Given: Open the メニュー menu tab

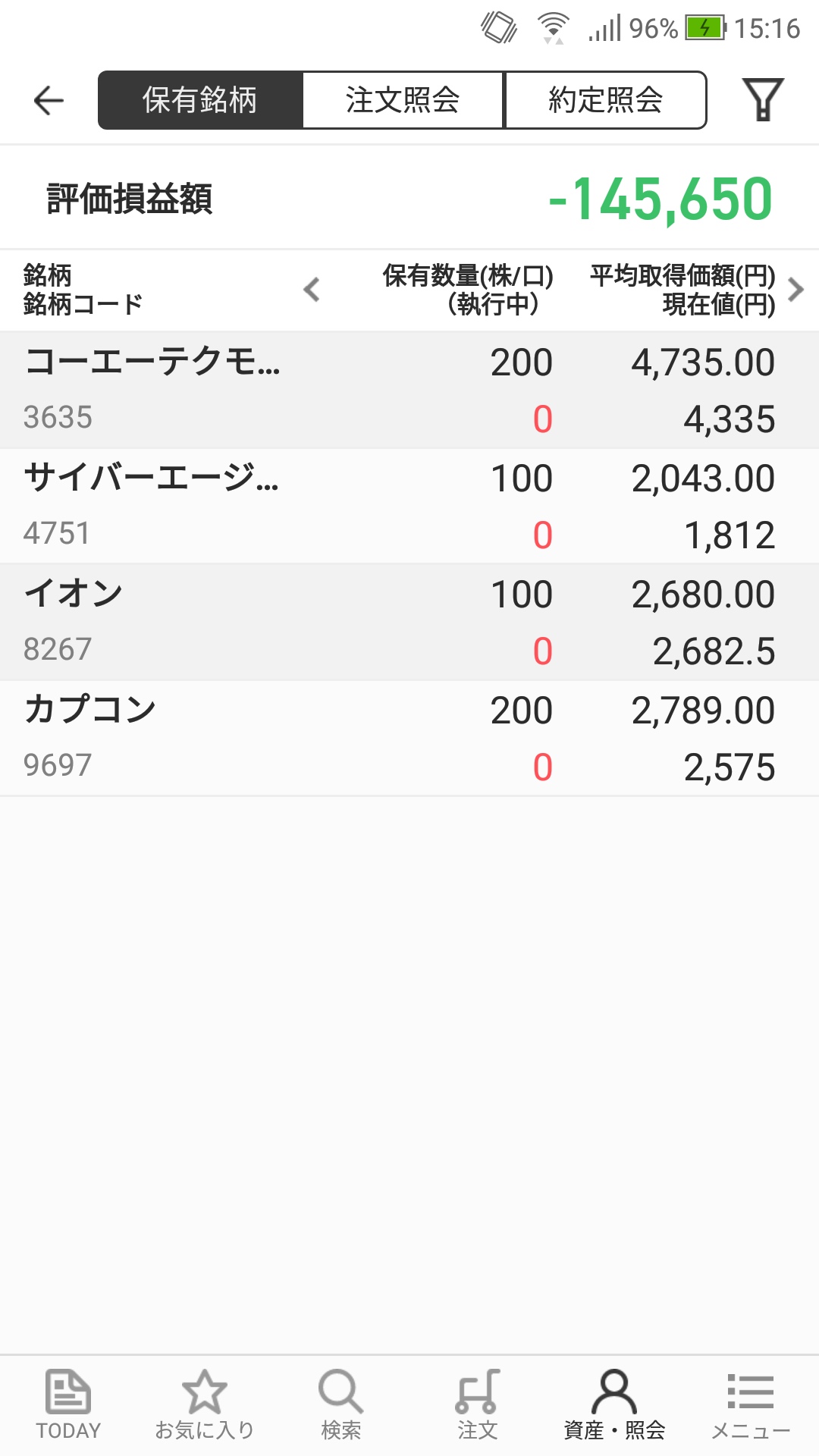Looking at the screenshot, I should point(751,1404).
